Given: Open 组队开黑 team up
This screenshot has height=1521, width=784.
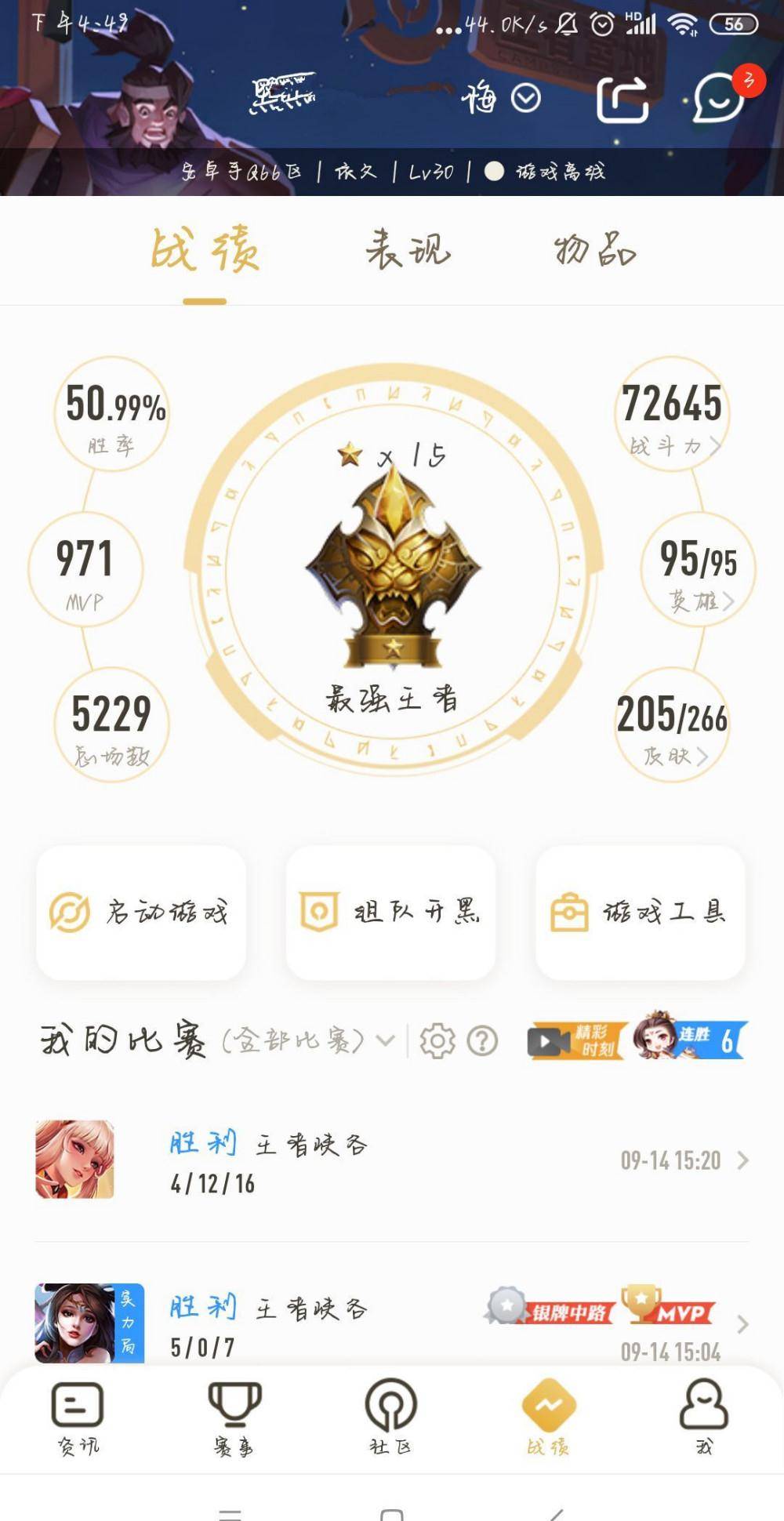Looking at the screenshot, I should click(390, 913).
